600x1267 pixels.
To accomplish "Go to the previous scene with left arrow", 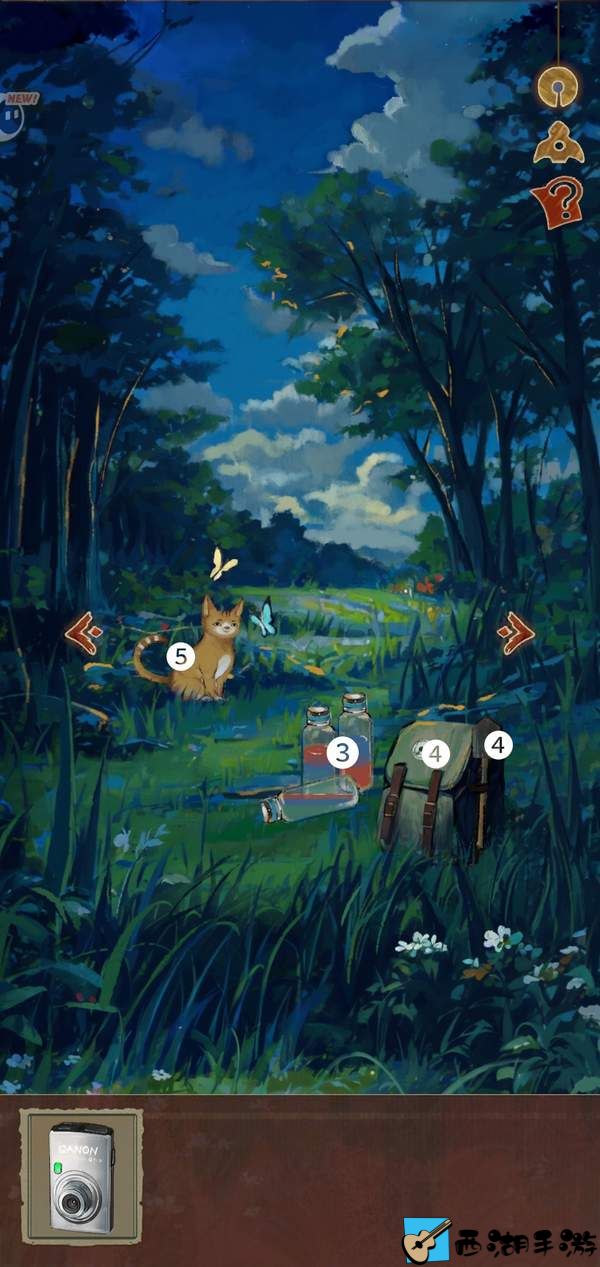I will point(85,635).
